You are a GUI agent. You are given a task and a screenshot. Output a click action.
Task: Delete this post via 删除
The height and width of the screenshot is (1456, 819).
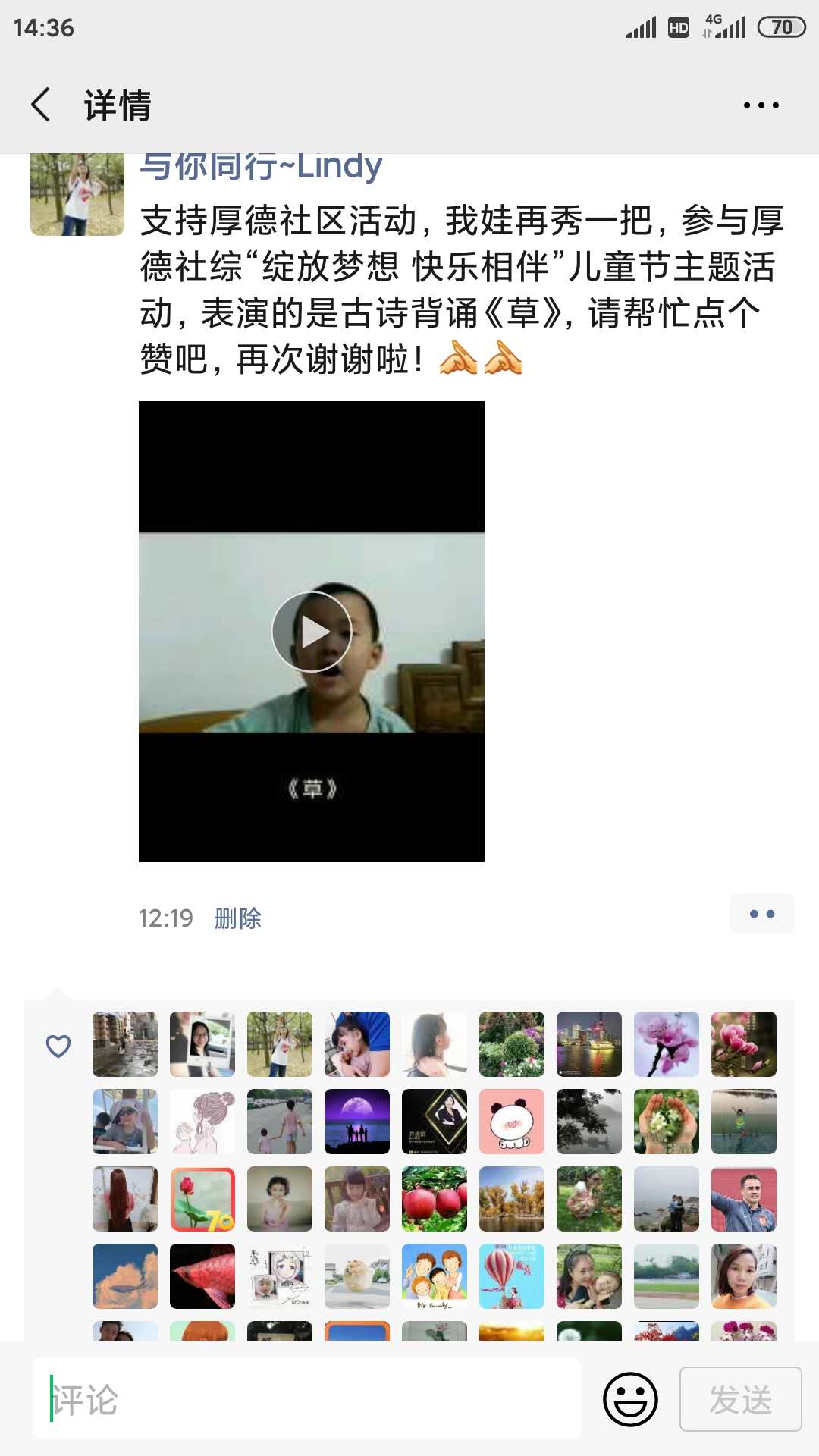[x=237, y=918]
